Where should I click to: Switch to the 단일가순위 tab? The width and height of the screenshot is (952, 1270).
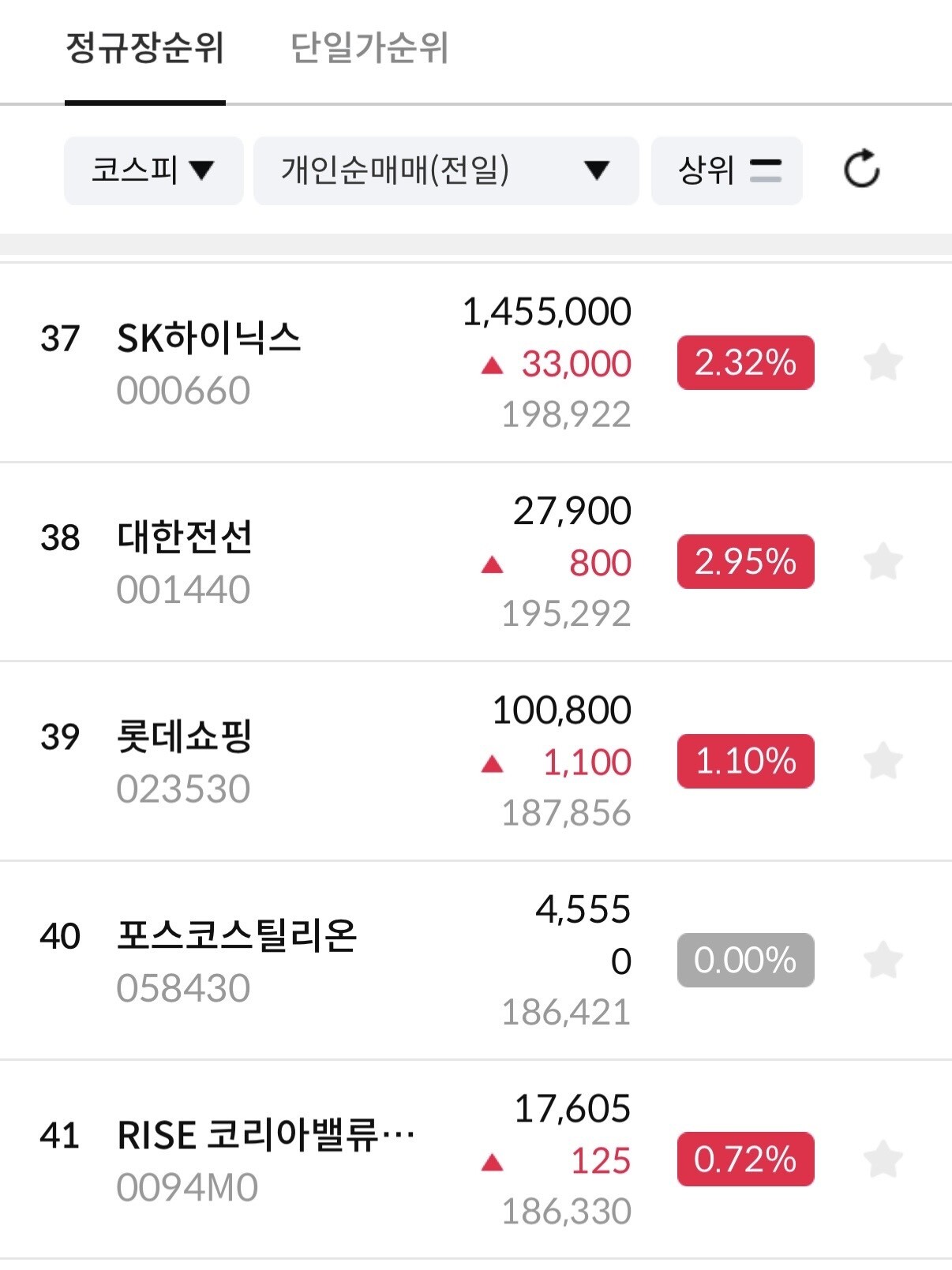pyautogui.click(x=369, y=49)
